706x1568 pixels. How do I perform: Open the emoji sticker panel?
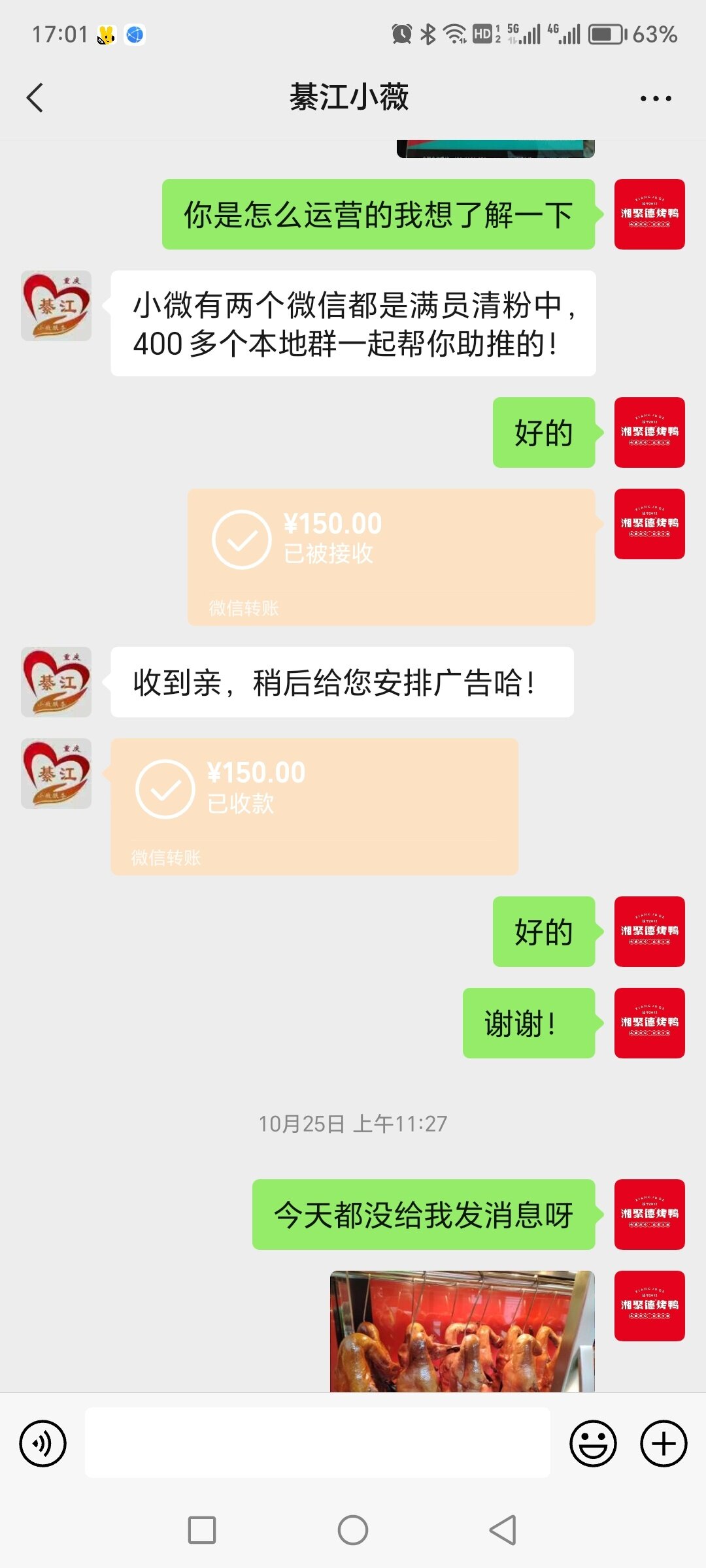593,1443
